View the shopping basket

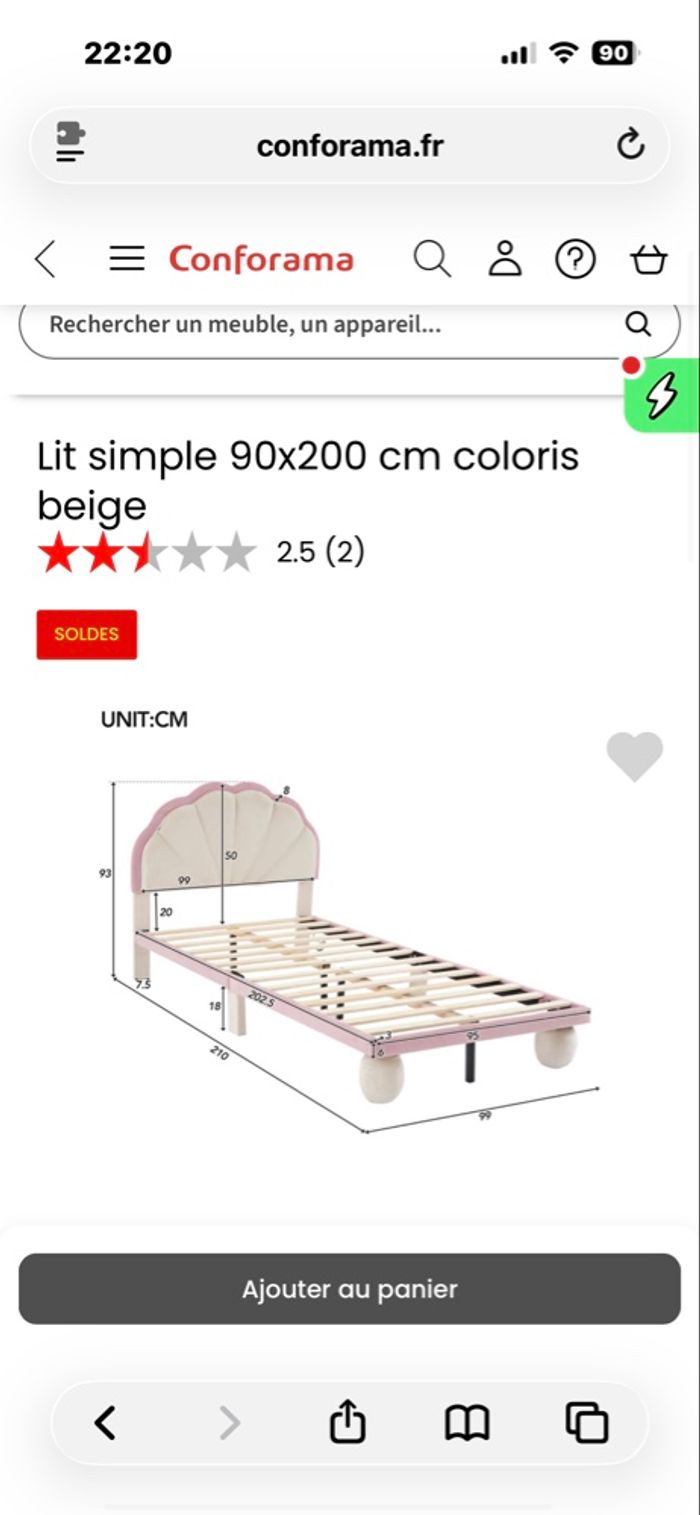click(648, 260)
